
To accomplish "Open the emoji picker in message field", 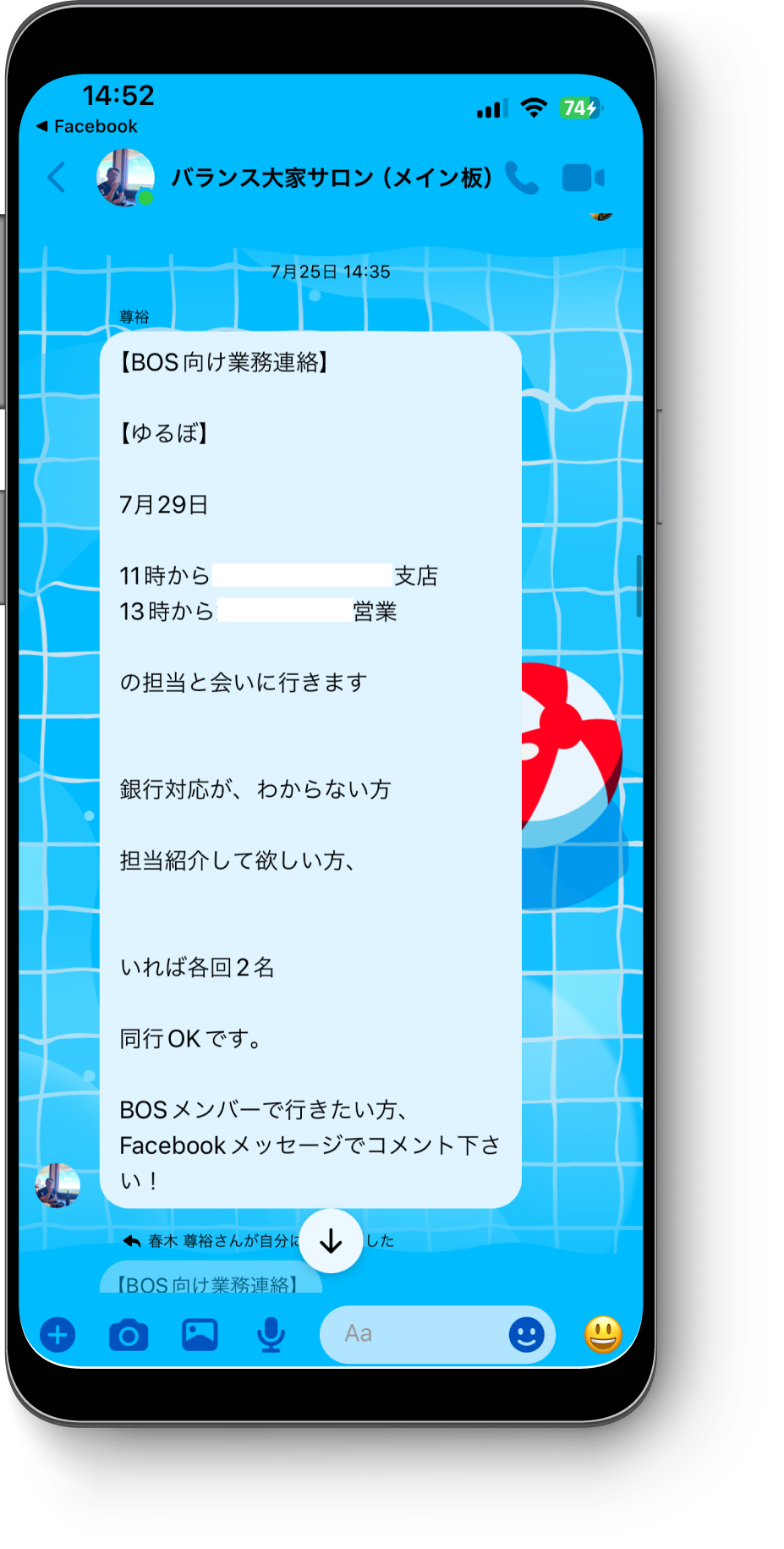I will click(526, 1335).
